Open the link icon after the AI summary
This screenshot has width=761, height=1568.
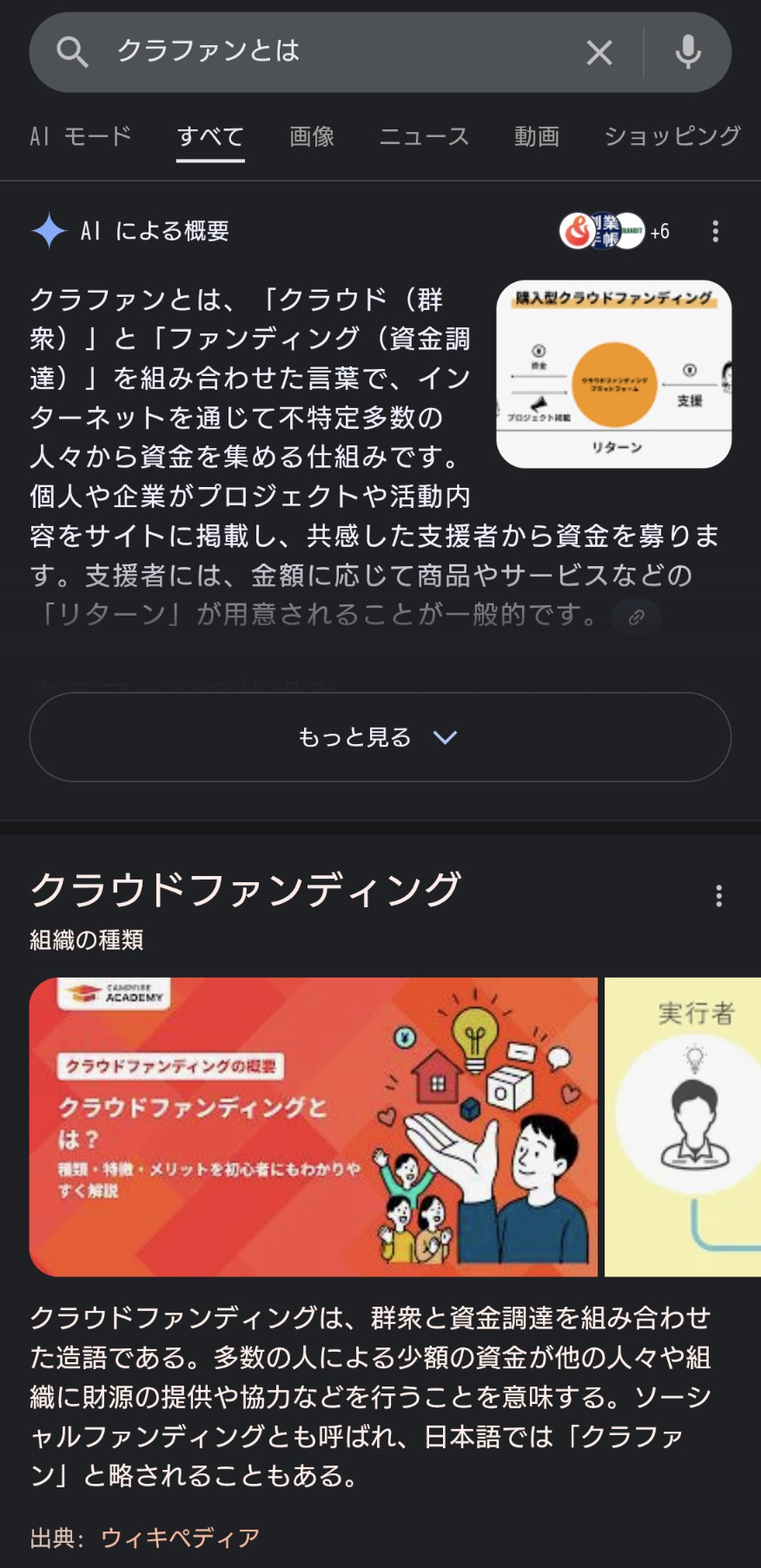(636, 616)
